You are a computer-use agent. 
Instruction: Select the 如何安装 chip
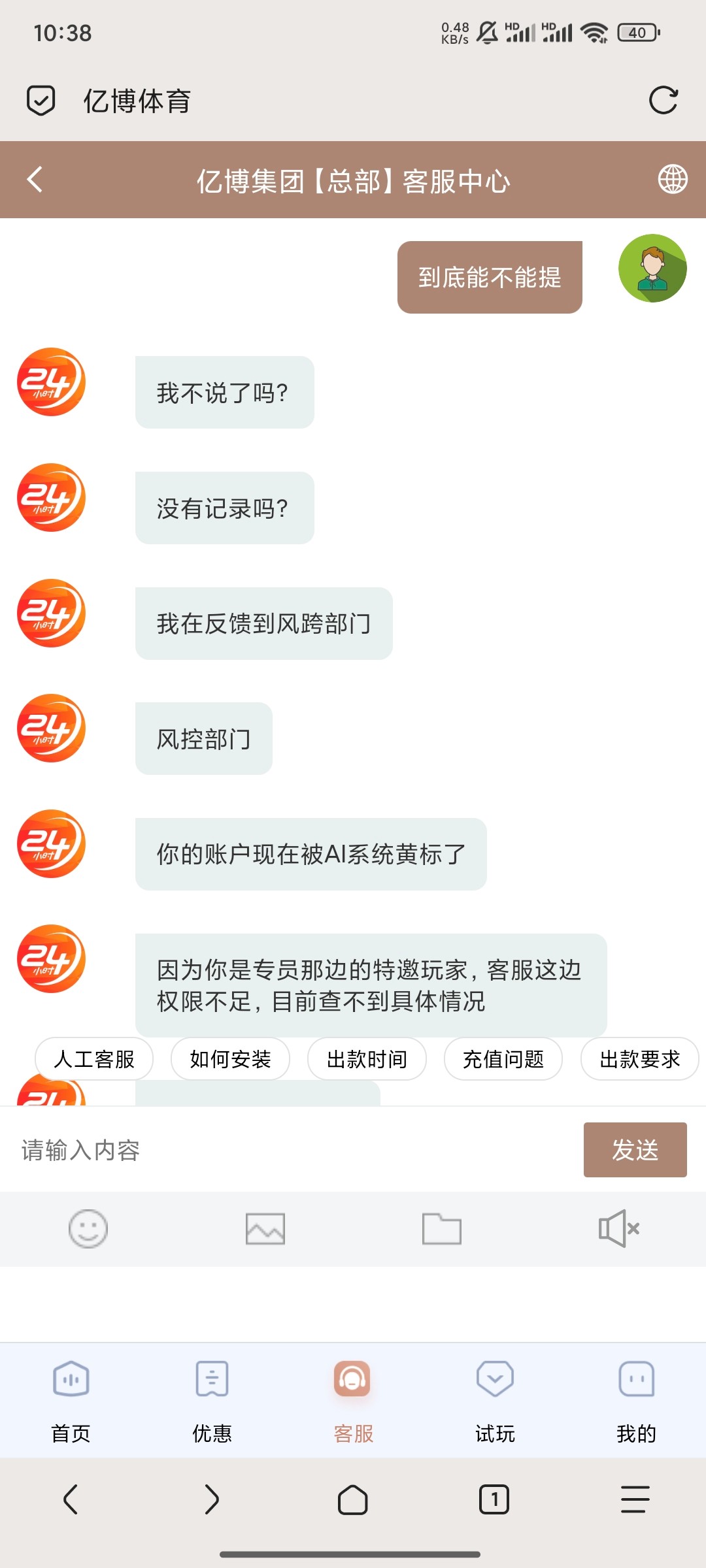pyautogui.click(x=230, y=1059)
